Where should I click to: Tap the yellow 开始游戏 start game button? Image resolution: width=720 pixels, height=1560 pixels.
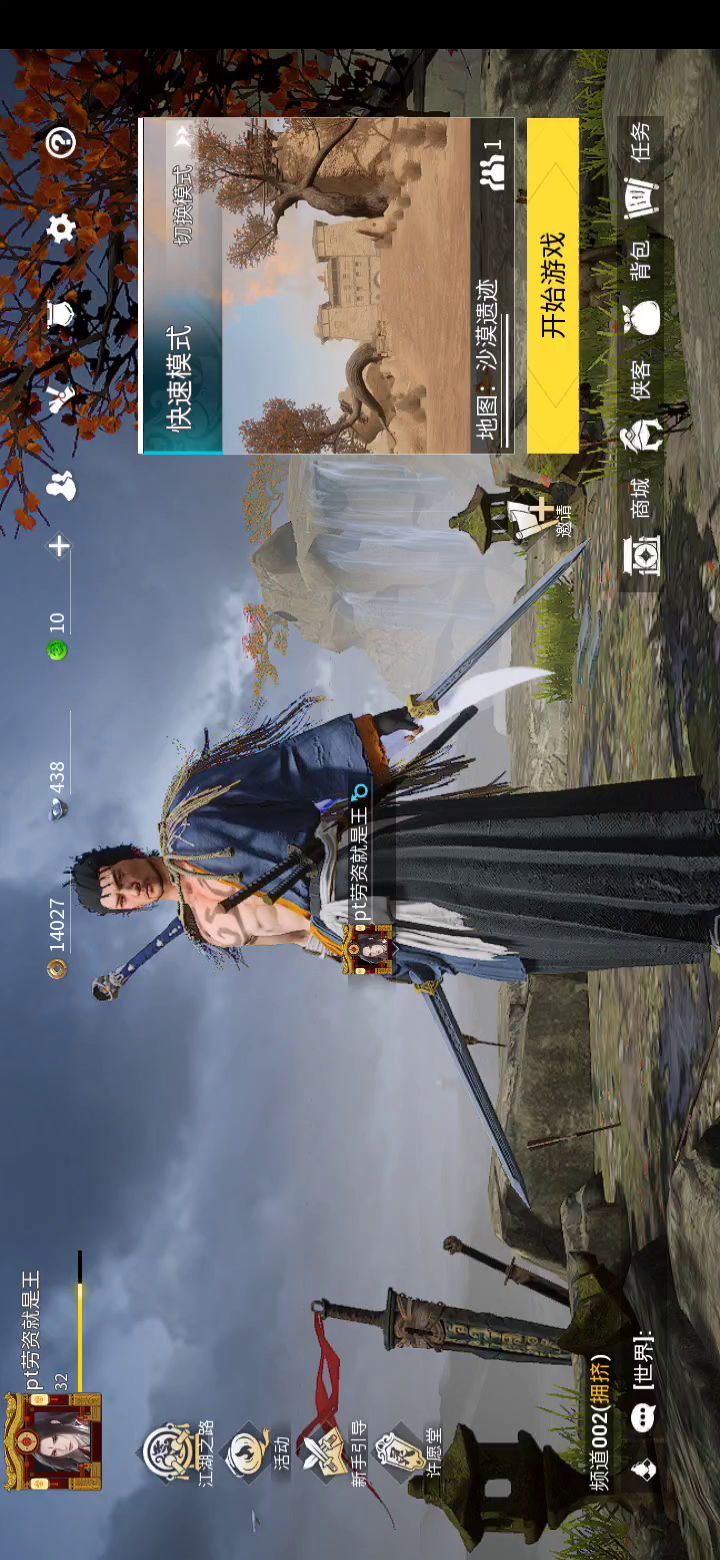coord(553,285)
